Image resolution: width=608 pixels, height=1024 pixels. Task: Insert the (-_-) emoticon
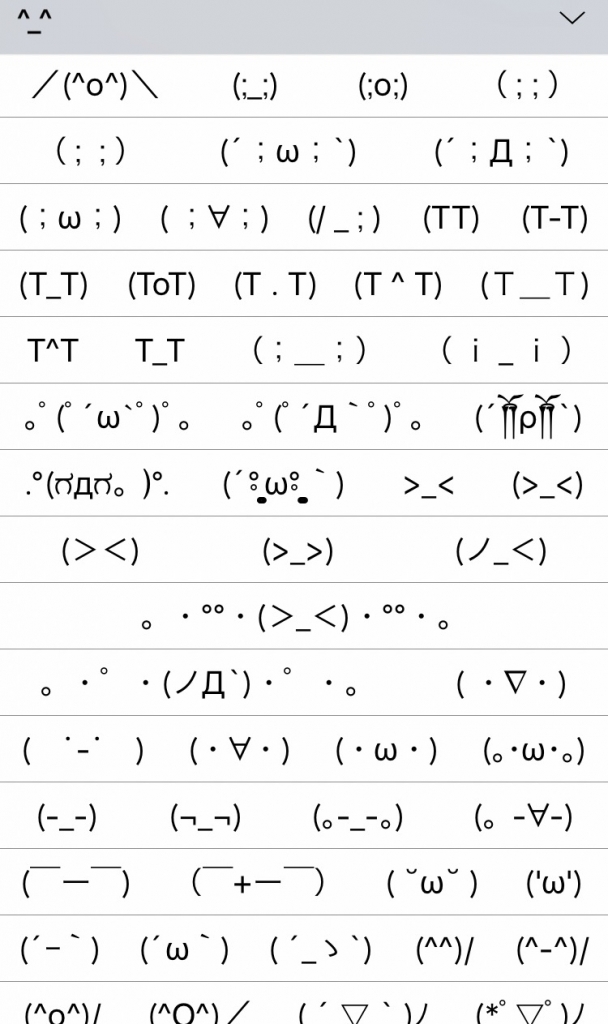click(67, 817)
